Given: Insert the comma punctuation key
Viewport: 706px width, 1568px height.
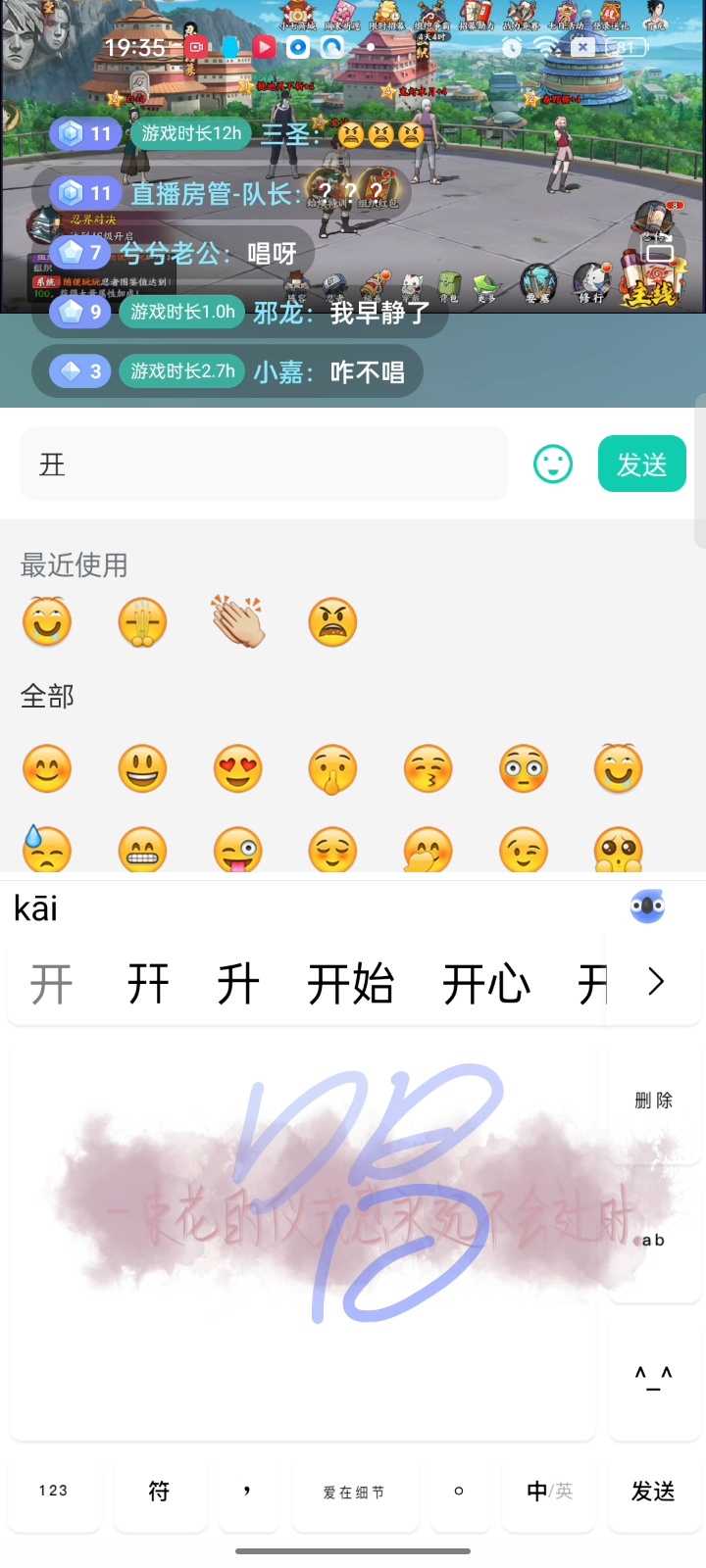Looking at the screenshot, I should [248, 1491].
